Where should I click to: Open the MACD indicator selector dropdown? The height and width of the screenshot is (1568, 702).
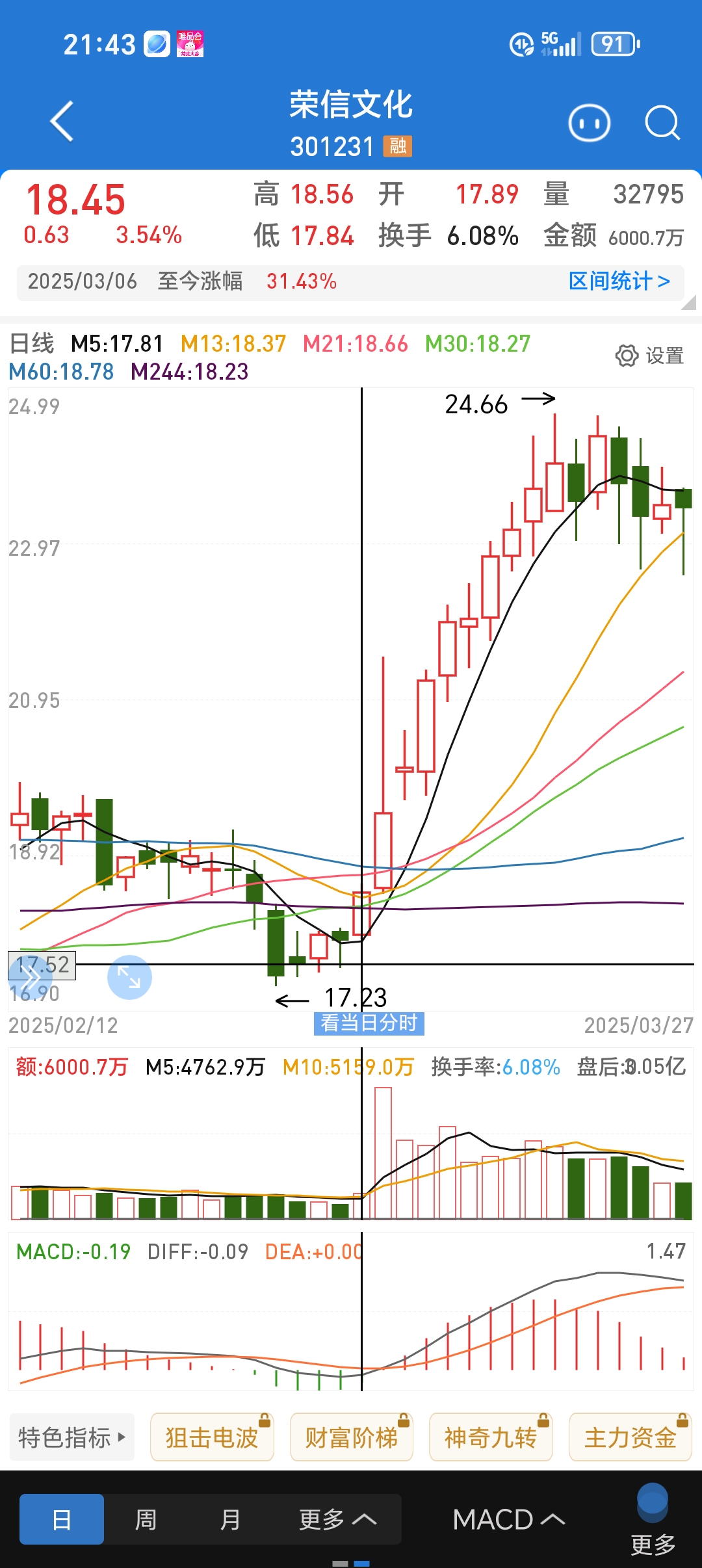[x=509, y=1519]
